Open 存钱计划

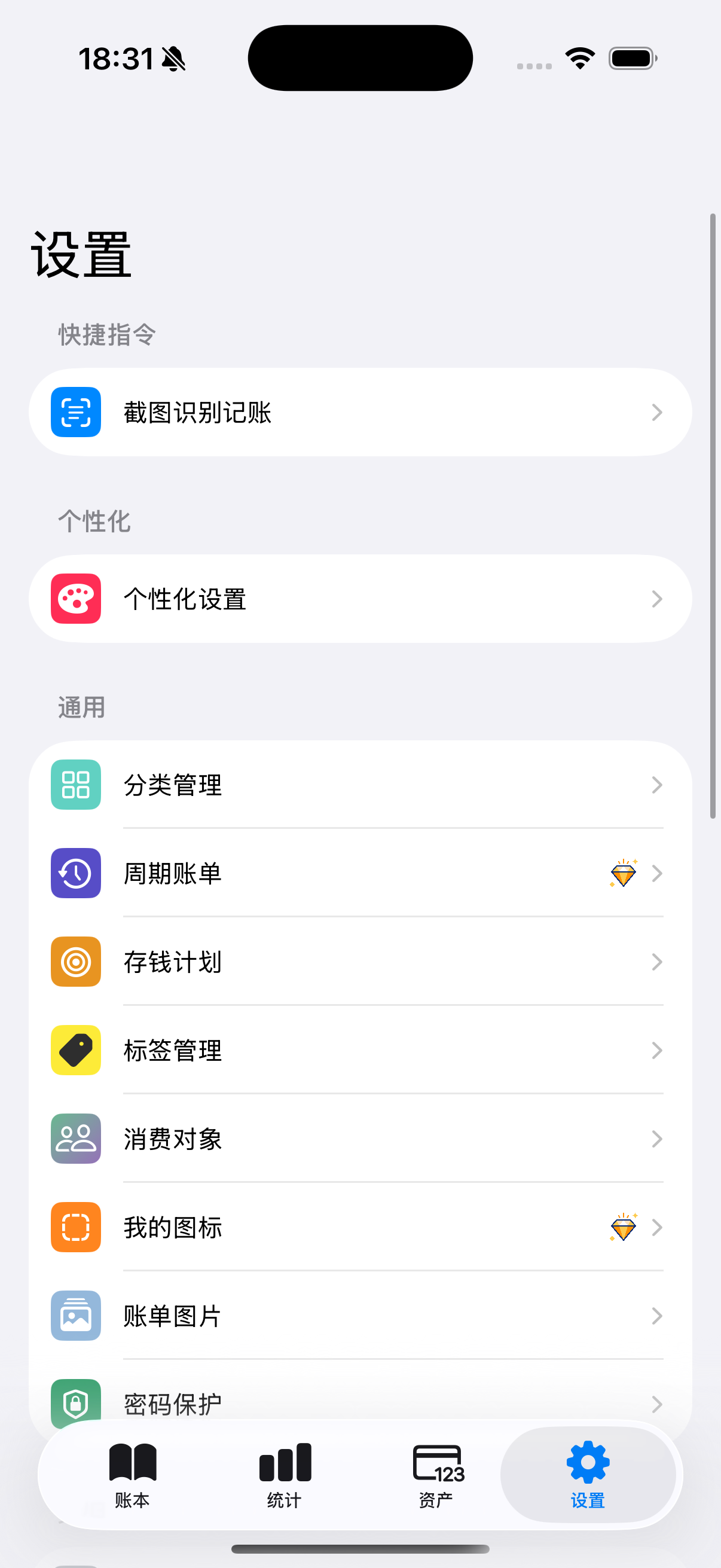click(x=359, y=962)
